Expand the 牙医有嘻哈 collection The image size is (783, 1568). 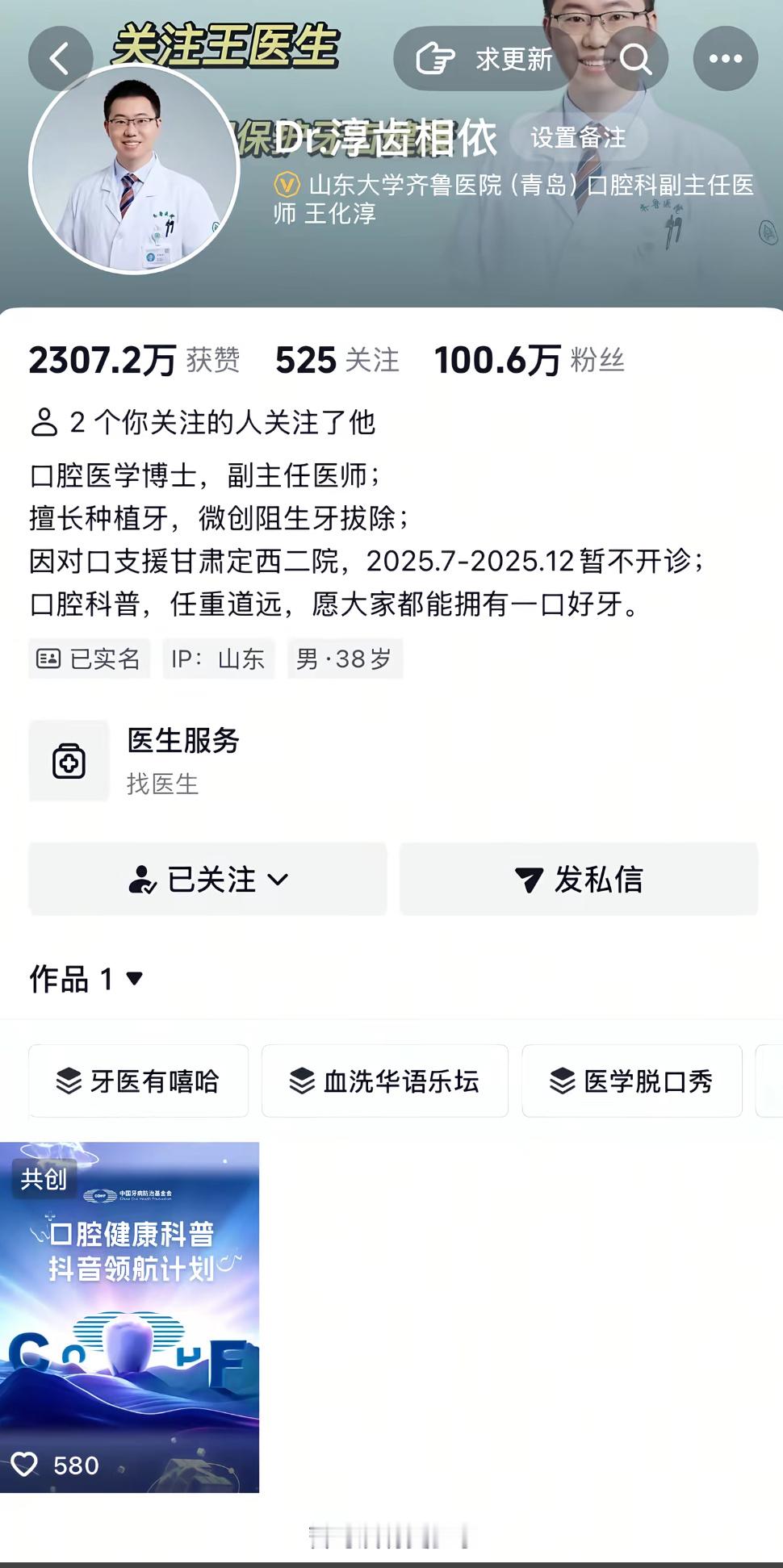(x=139, y=1081)
